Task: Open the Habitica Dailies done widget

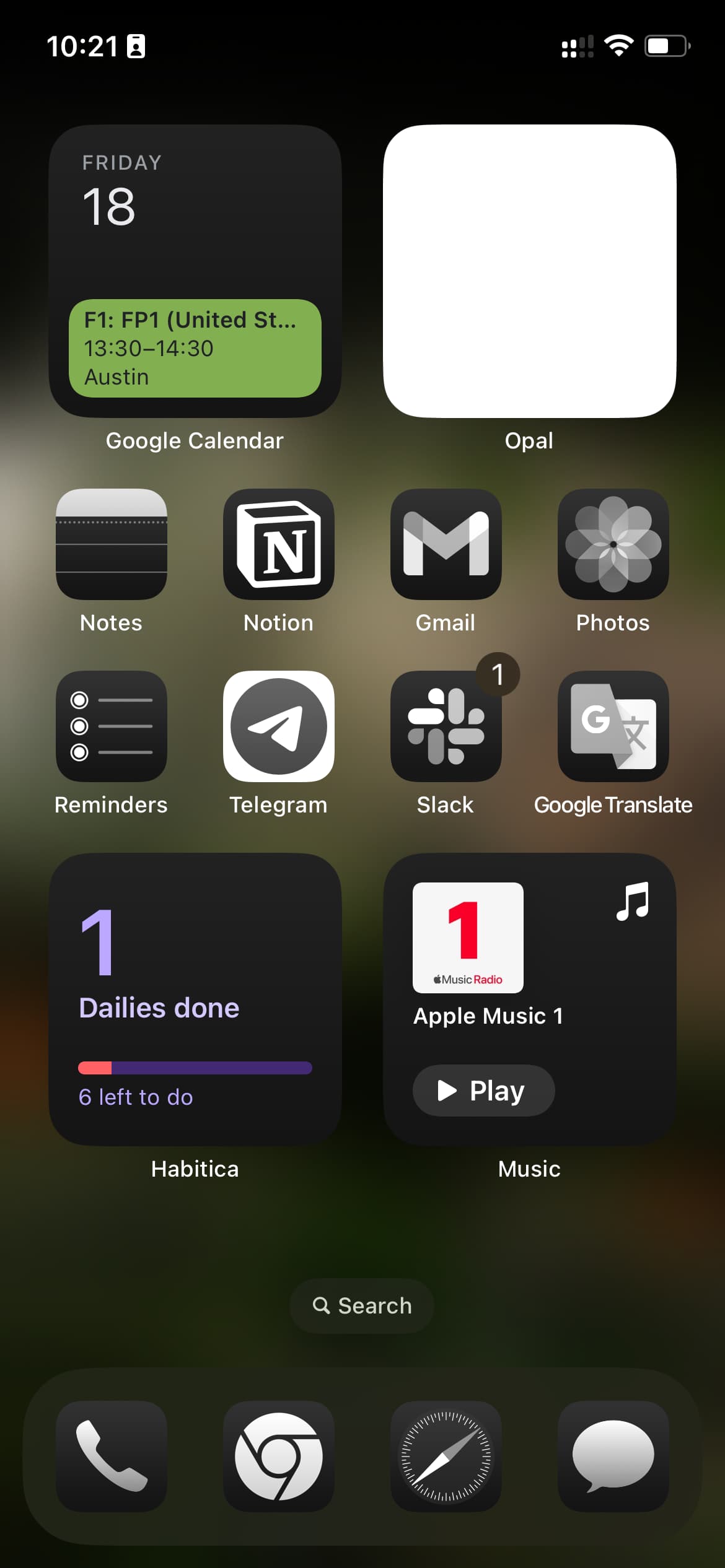Action: (x=195, y=999)
